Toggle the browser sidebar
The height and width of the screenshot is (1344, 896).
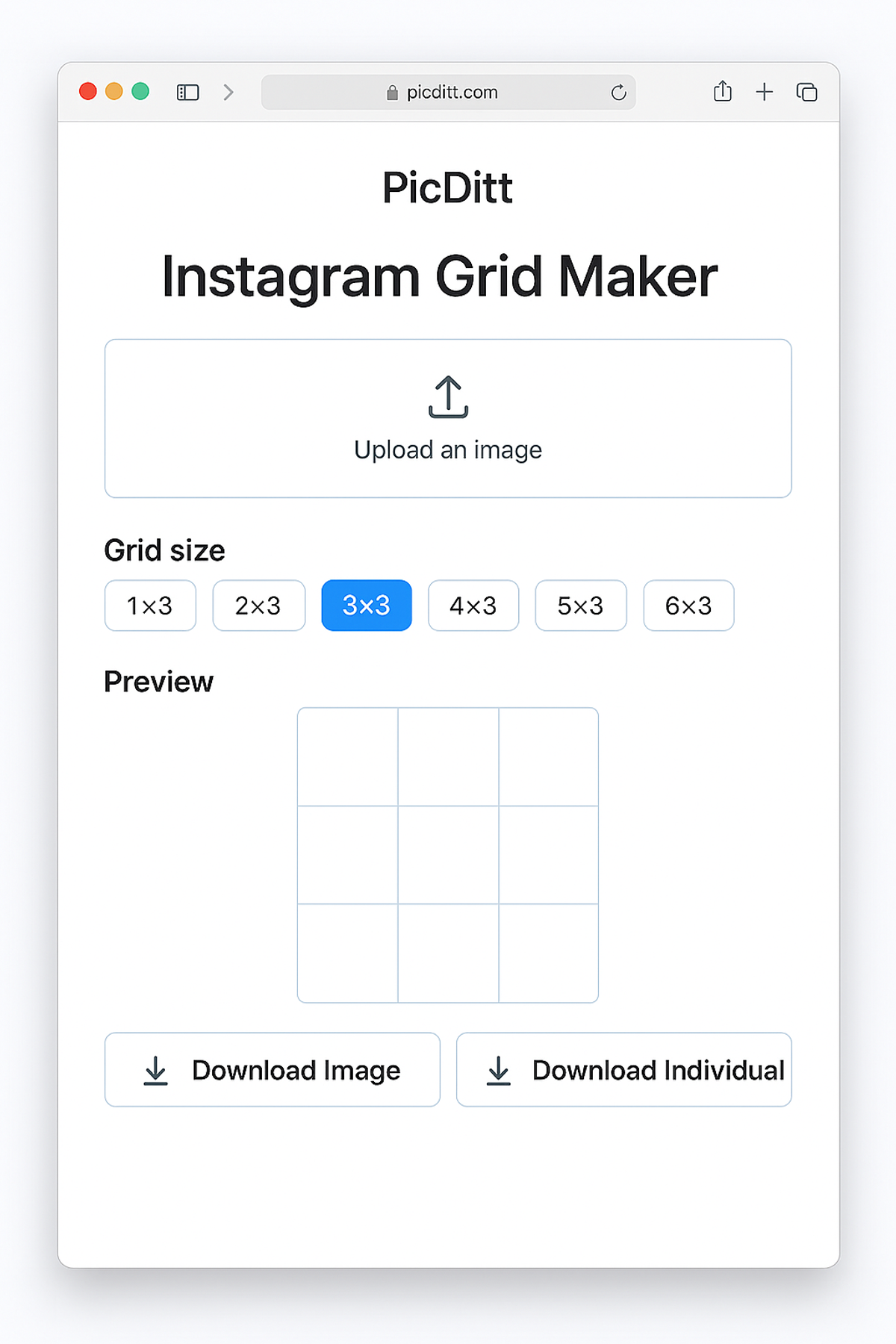pyautogui.click(x=187, y=93)
